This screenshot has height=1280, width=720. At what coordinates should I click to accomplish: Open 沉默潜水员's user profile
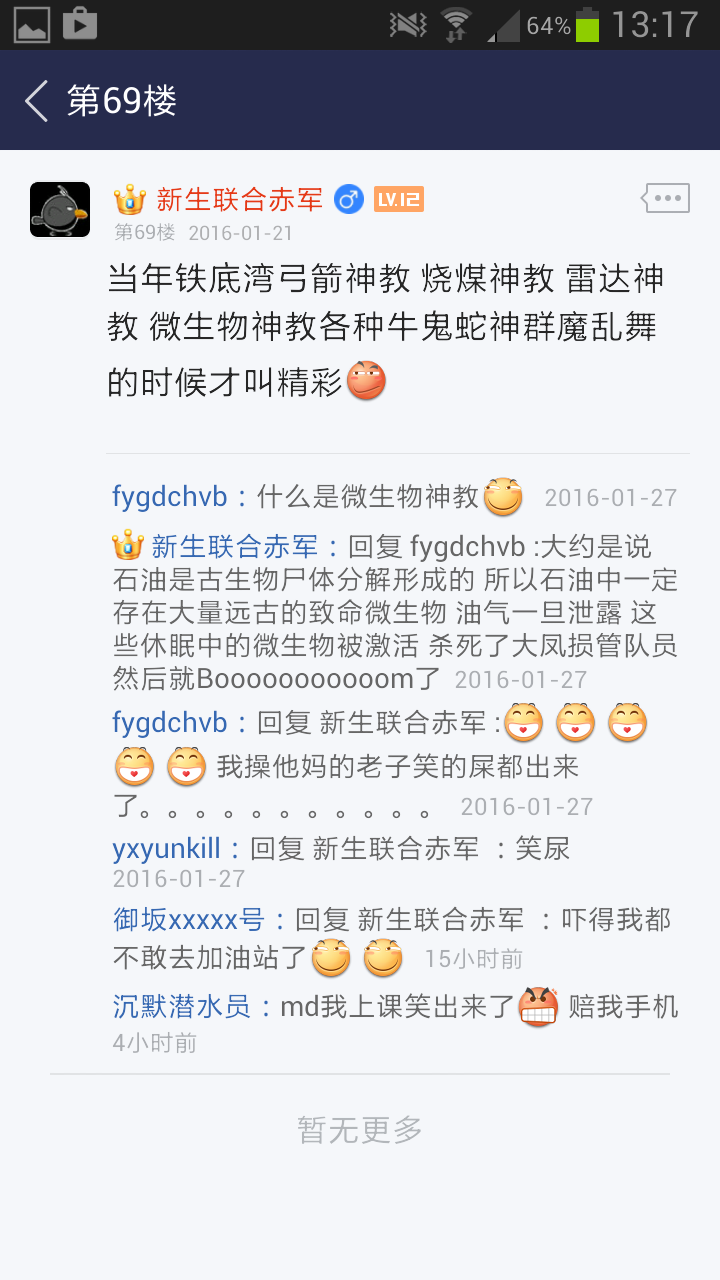pos(182,1006)
